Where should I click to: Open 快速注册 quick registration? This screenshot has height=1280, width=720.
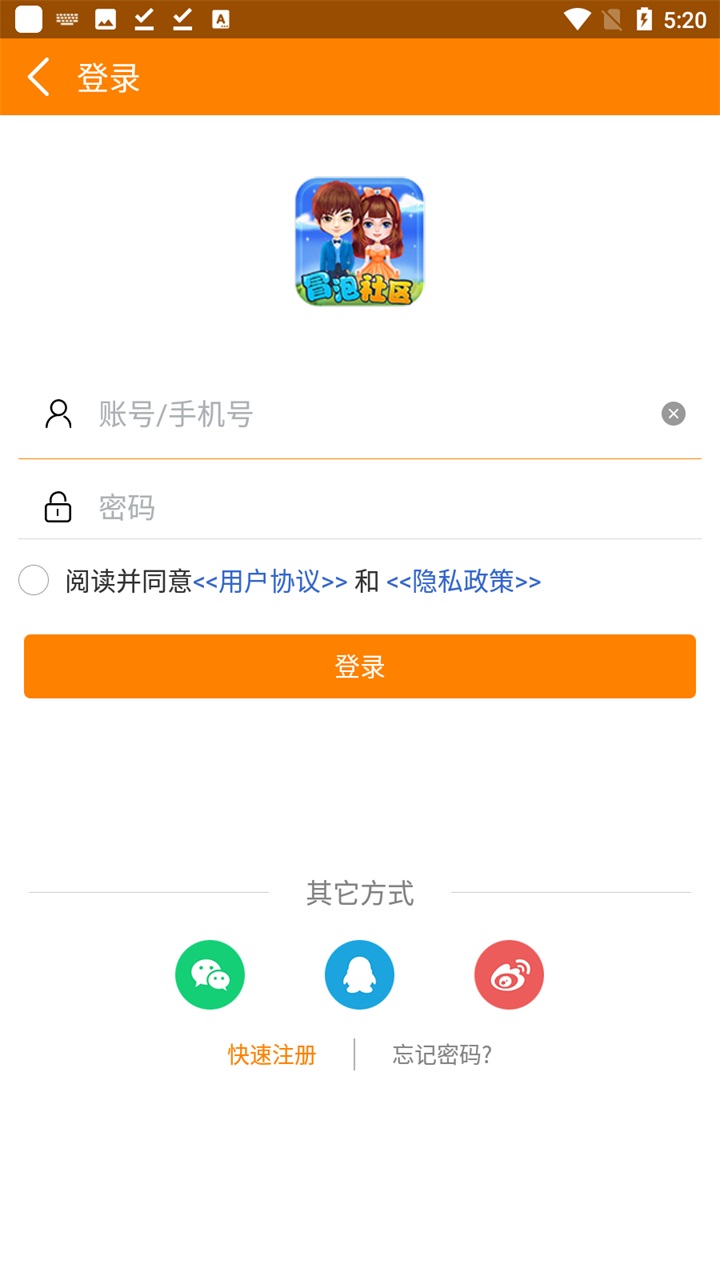(272, 1055)
